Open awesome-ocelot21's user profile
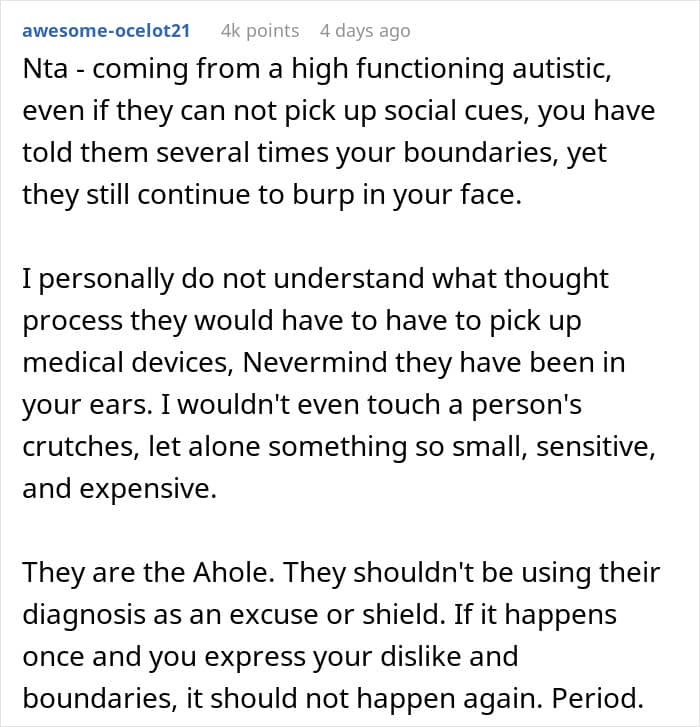 click(106, 31)
